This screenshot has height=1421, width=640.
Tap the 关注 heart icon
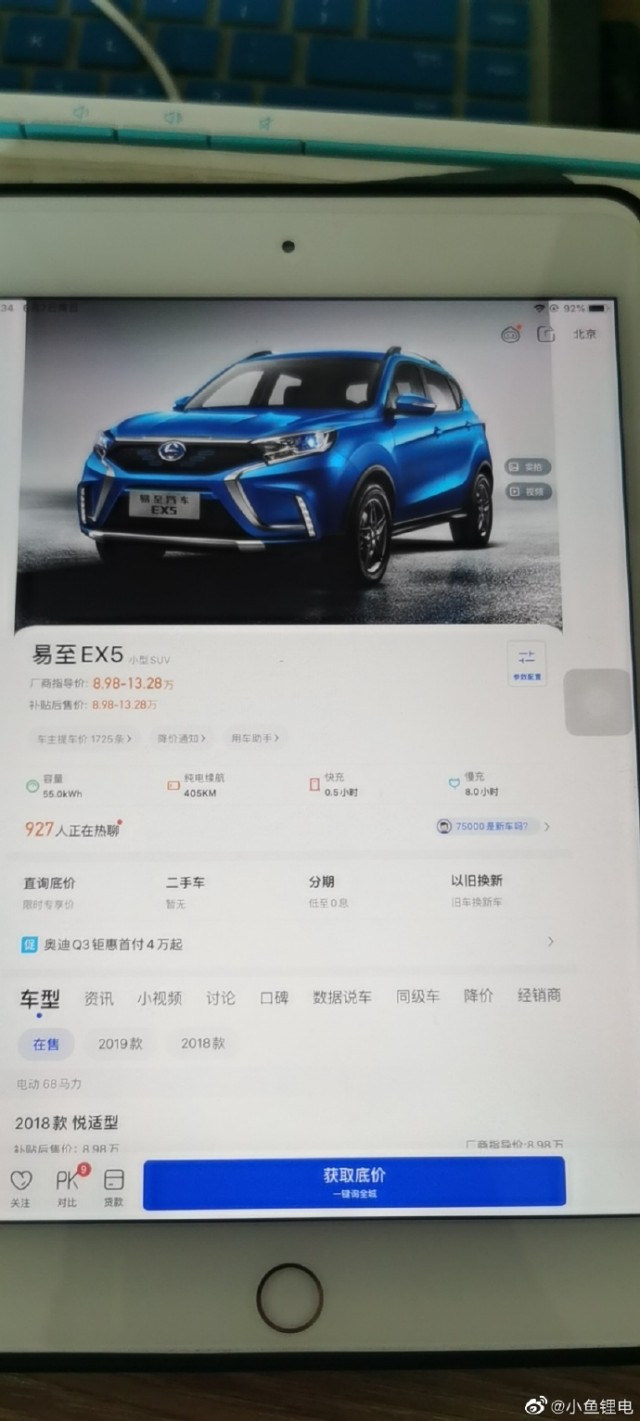21,1187
